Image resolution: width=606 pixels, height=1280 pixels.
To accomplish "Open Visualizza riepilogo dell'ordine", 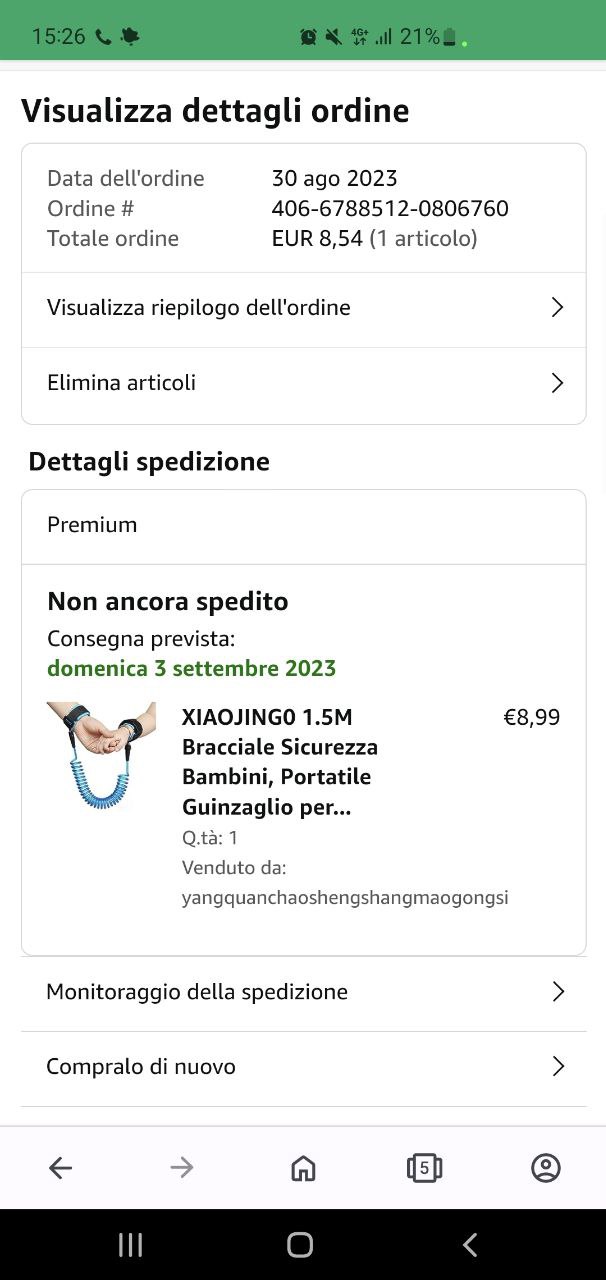I will pyautogui.click(x=303, y=309).
